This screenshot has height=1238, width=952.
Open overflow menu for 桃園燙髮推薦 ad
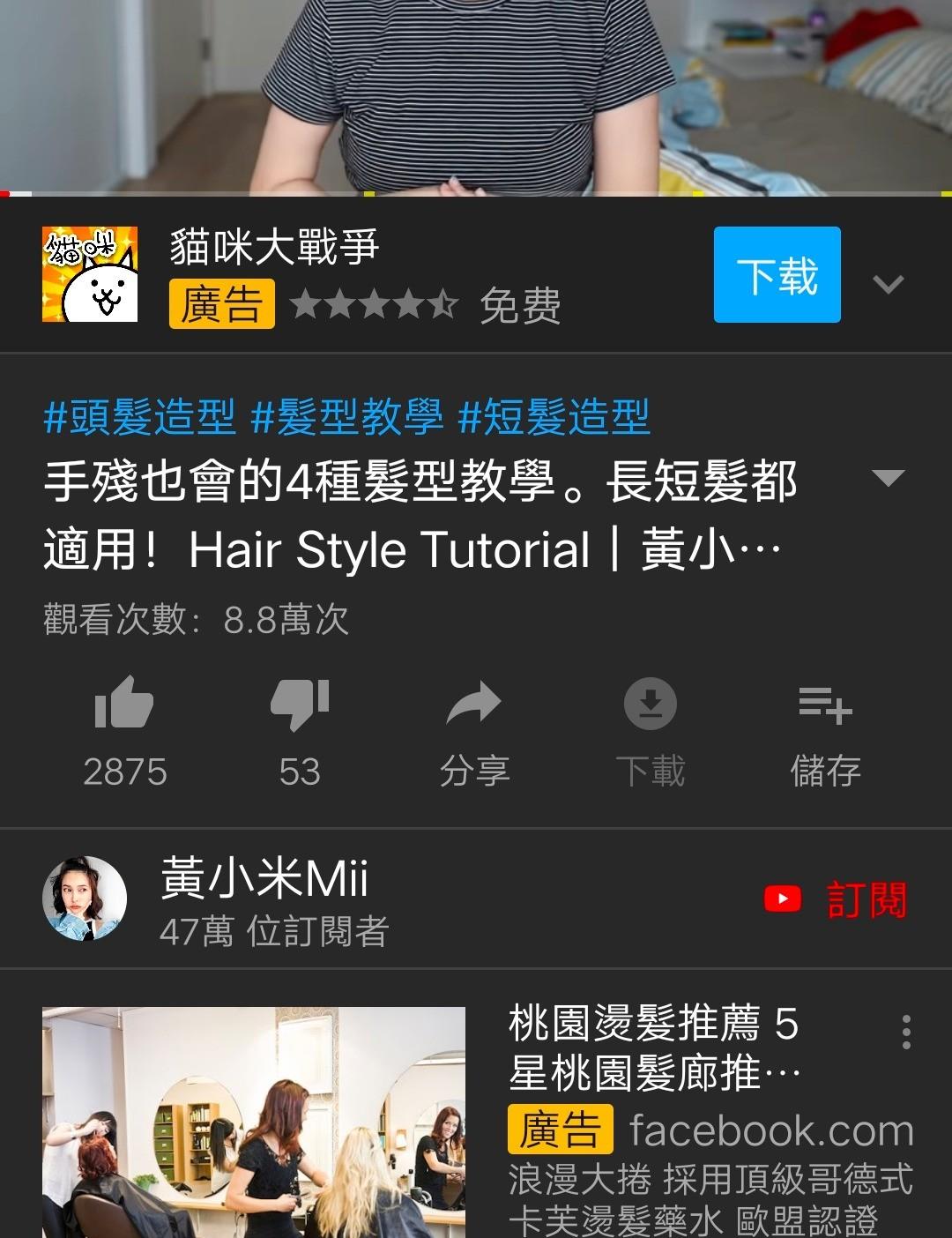point(905,1032)
